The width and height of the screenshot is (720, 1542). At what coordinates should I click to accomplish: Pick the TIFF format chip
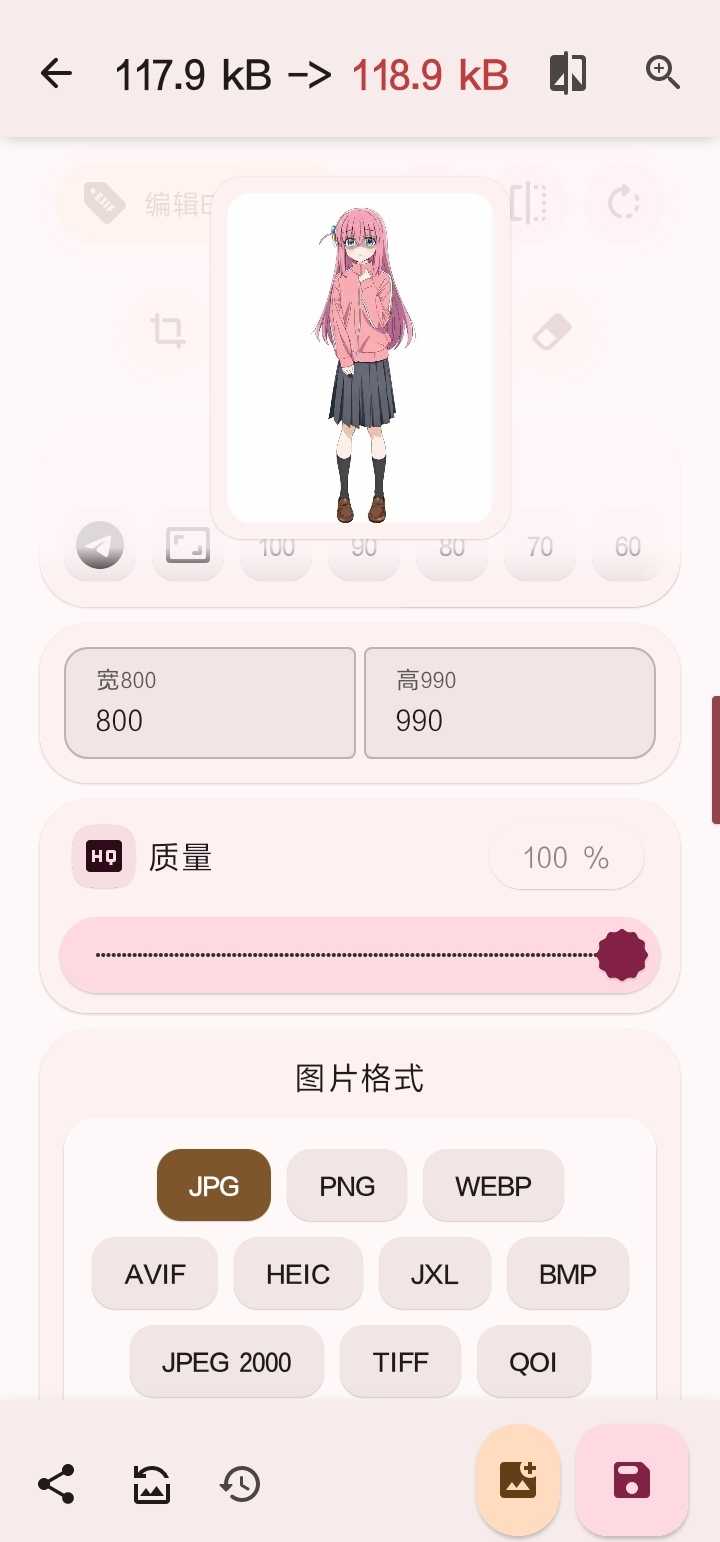(x=400, y=1362)
